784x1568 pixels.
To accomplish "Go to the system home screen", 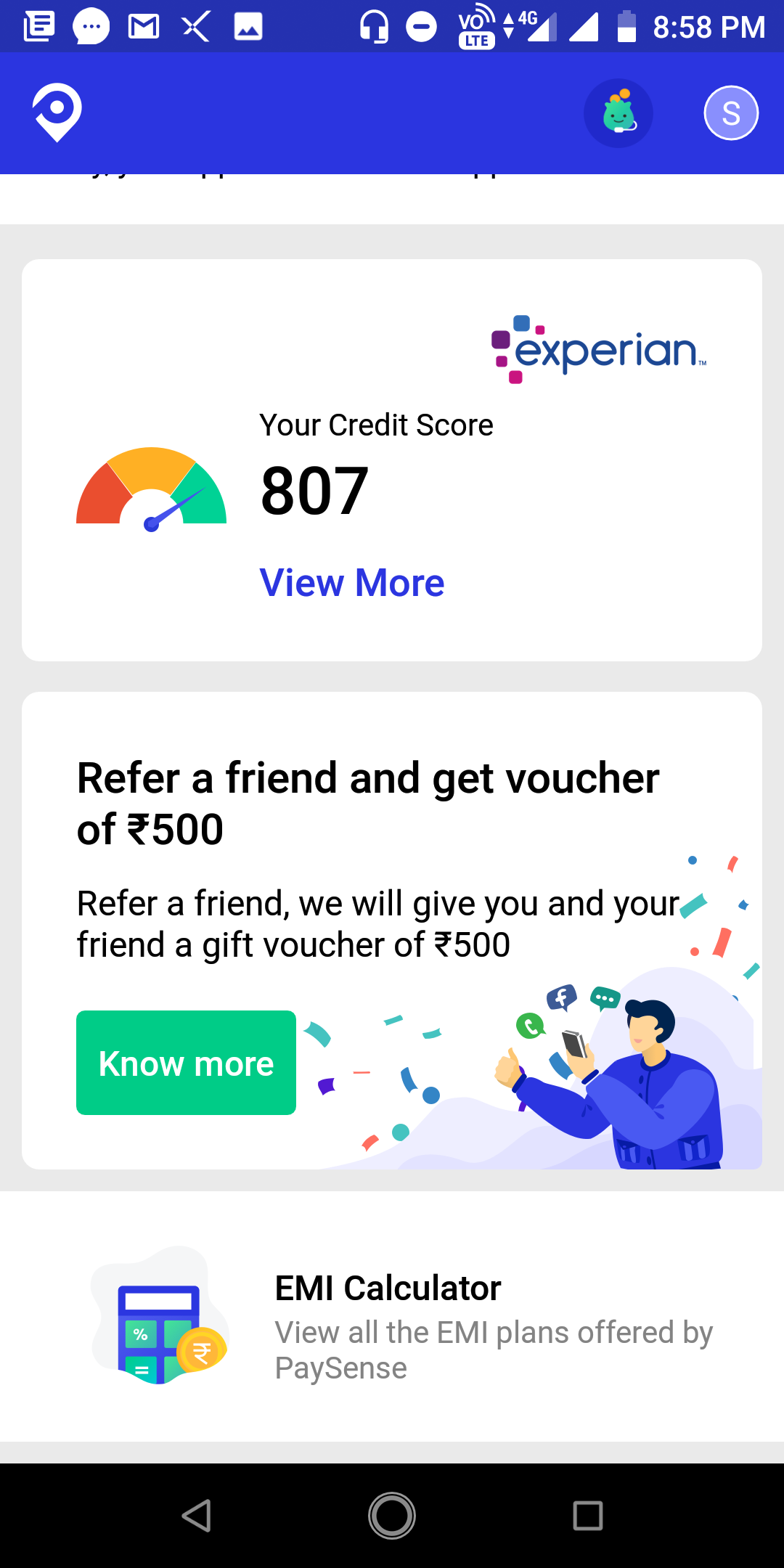I will (392, 1516).
